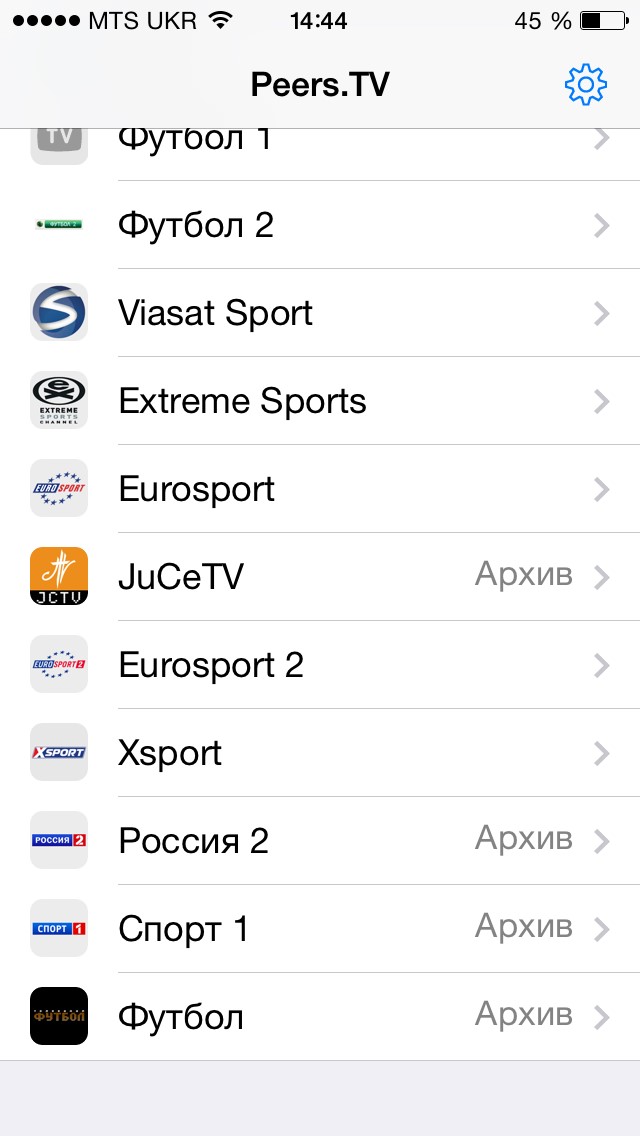Choose the Eurosport 2 channel
The image size is (640, 1136).
pos(320,664)
